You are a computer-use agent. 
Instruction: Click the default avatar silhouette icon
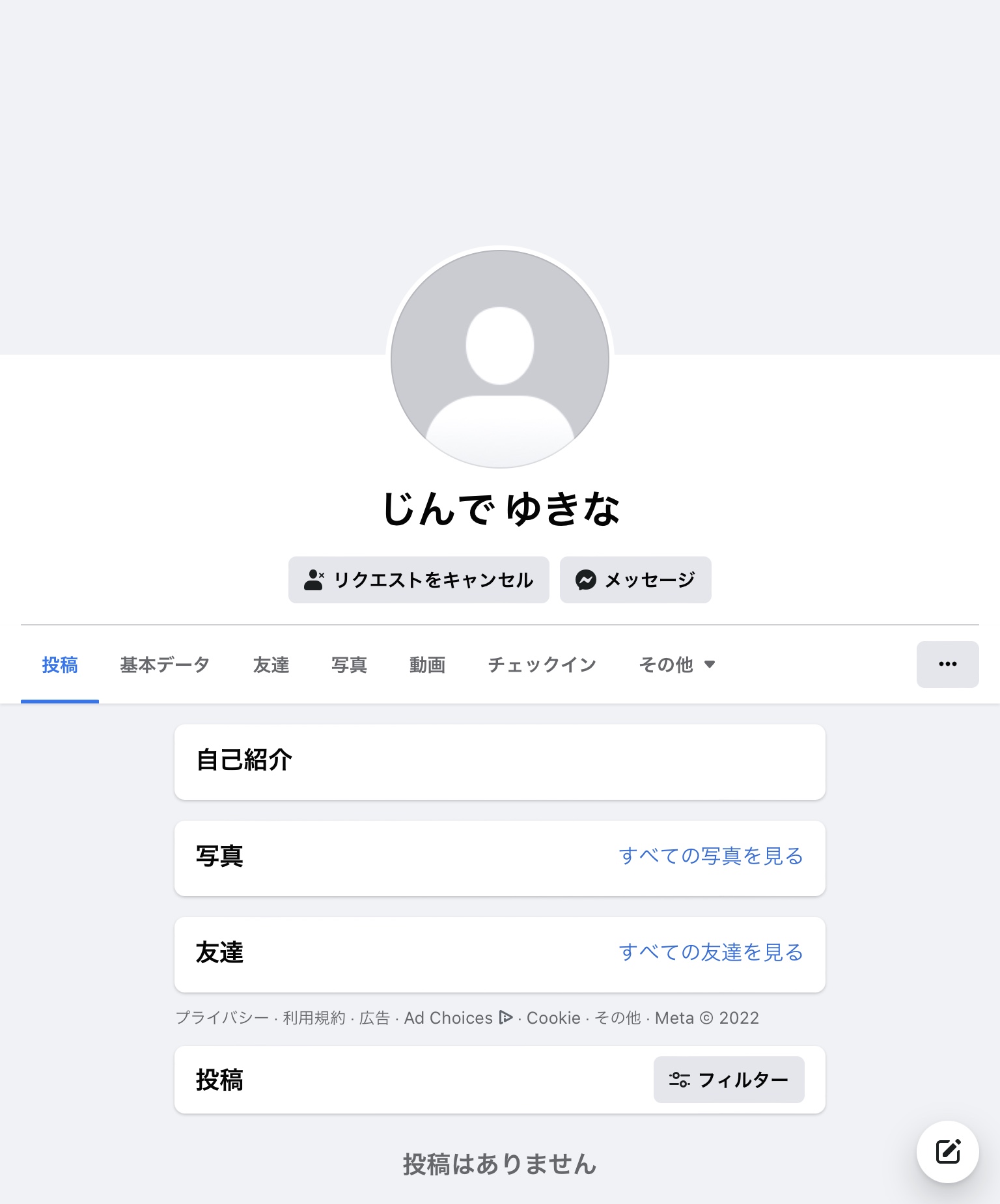pos(499,360)
